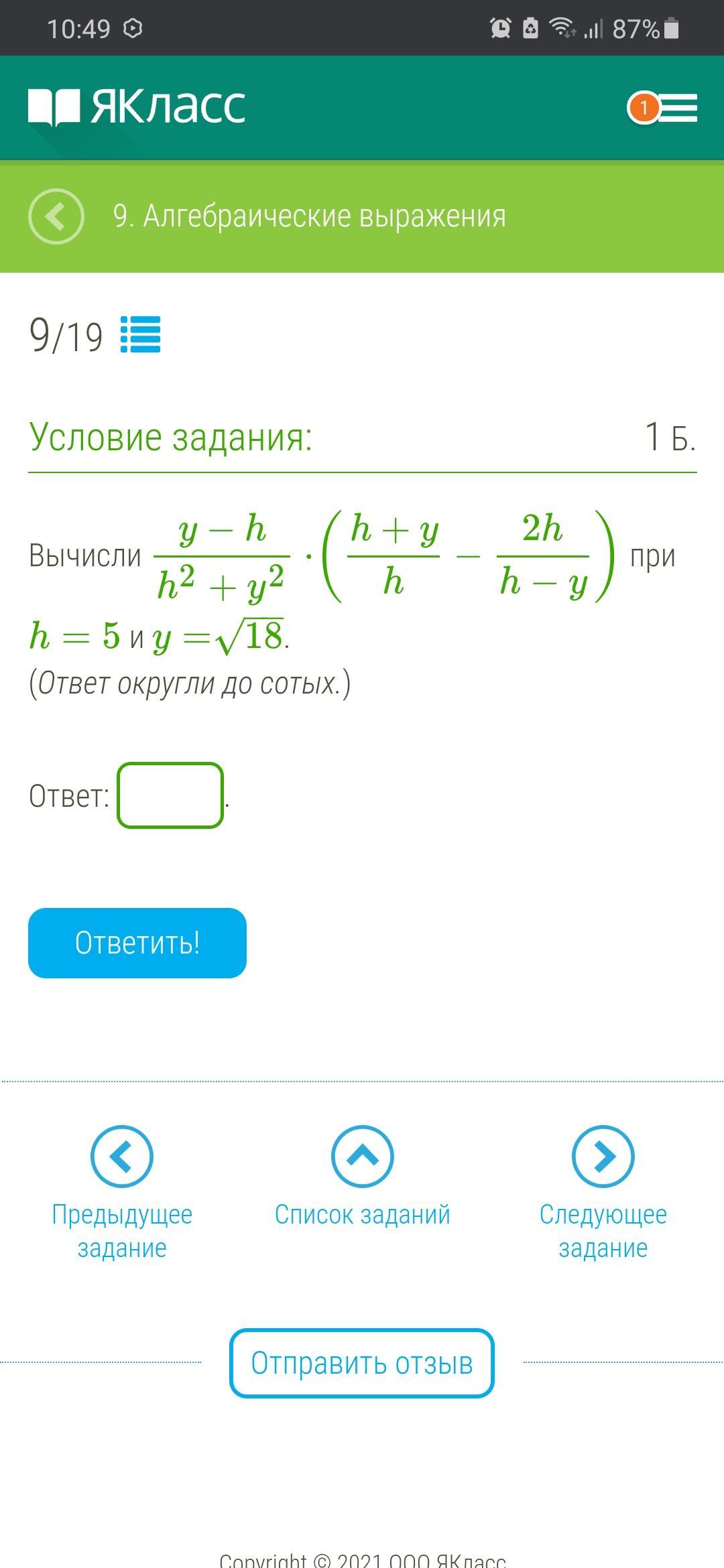Go to Предыдущее задание
This screenshot has width=724, height=1568.
pos(122,1193)
